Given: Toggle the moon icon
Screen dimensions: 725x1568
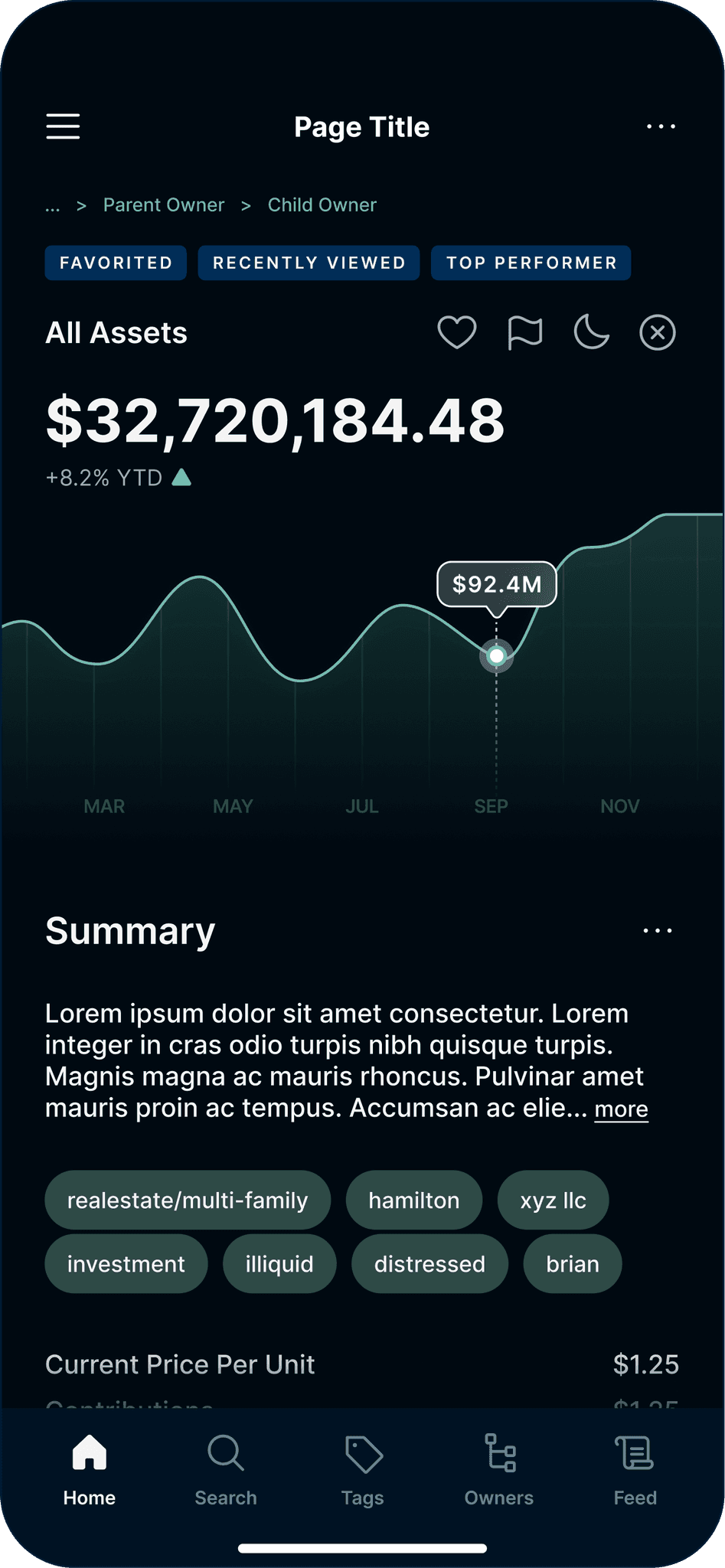Looking at the screenshot, I should click(592, 332).
